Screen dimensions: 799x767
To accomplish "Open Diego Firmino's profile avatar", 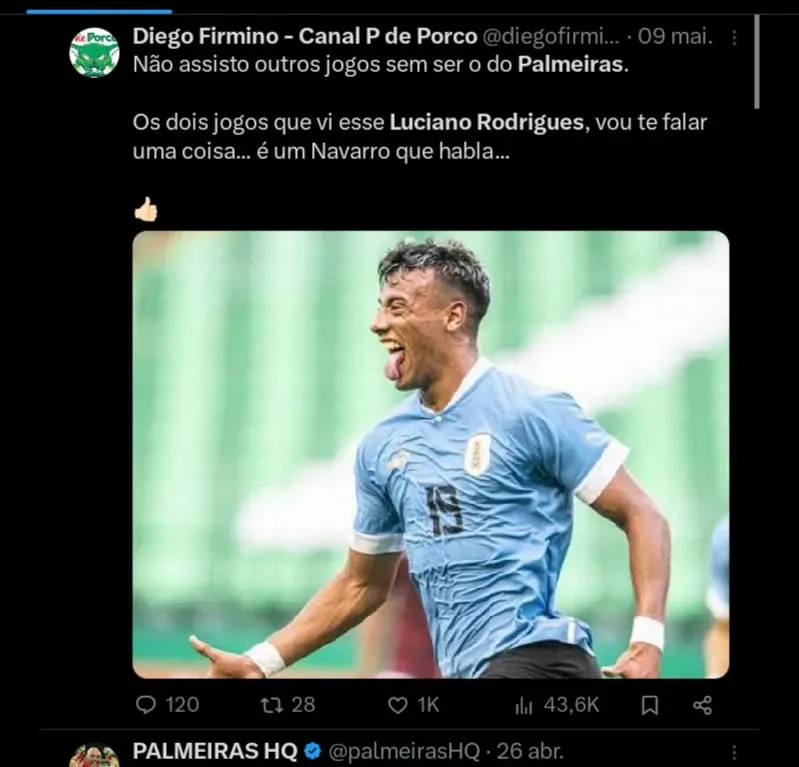I will (94, 52).
